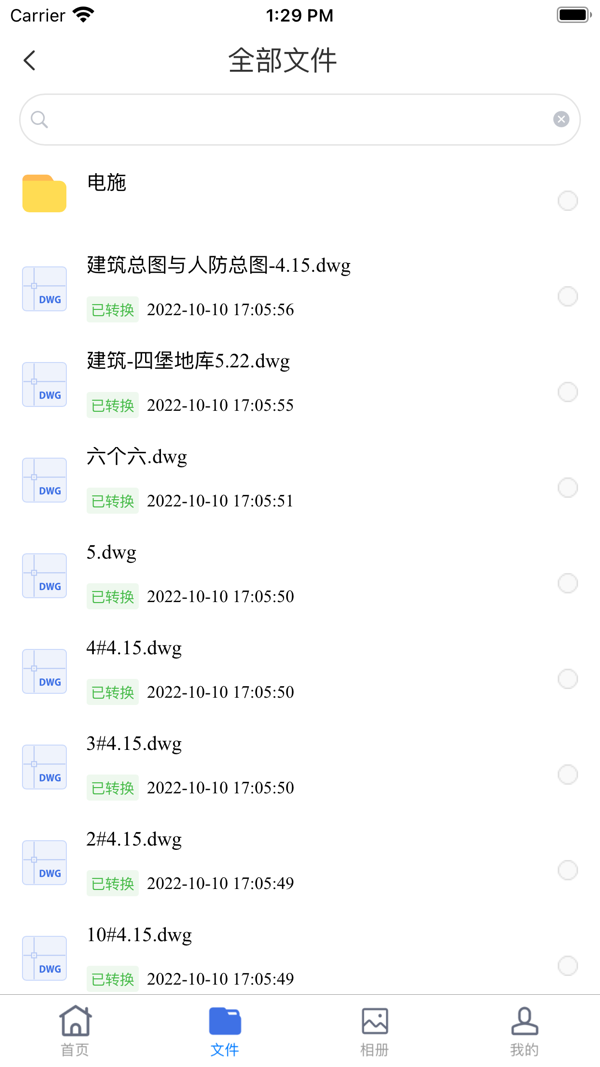The height and width of the screenshot is (1067, 600).
Task: Select the 5.dwg file radio button
Action: coord(568,583)
